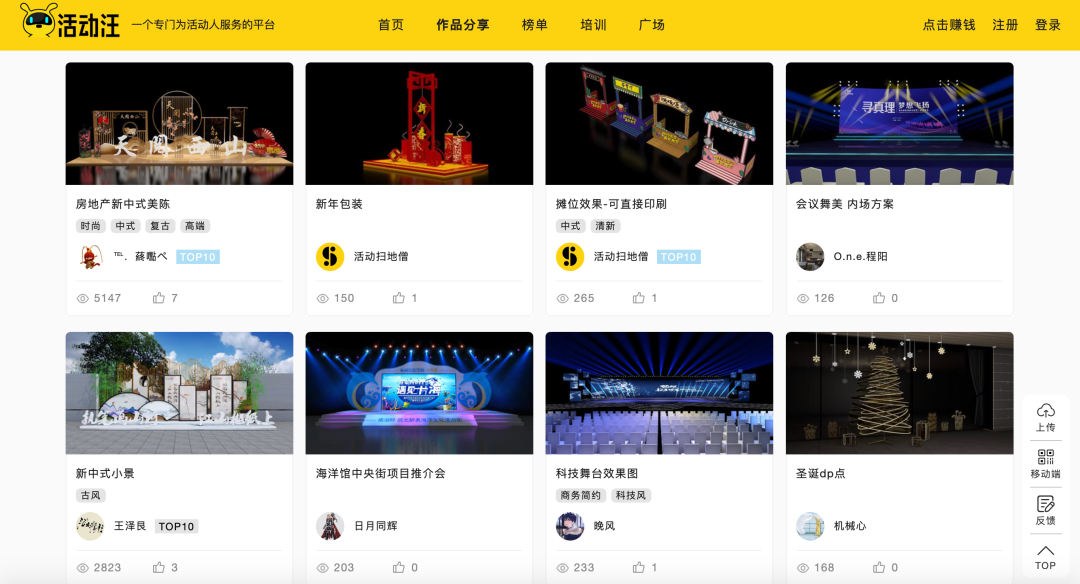The width and height of the screenshot is (1080, 584).
Task: Open the 科技舞台效果图 card
Action: 659,393
